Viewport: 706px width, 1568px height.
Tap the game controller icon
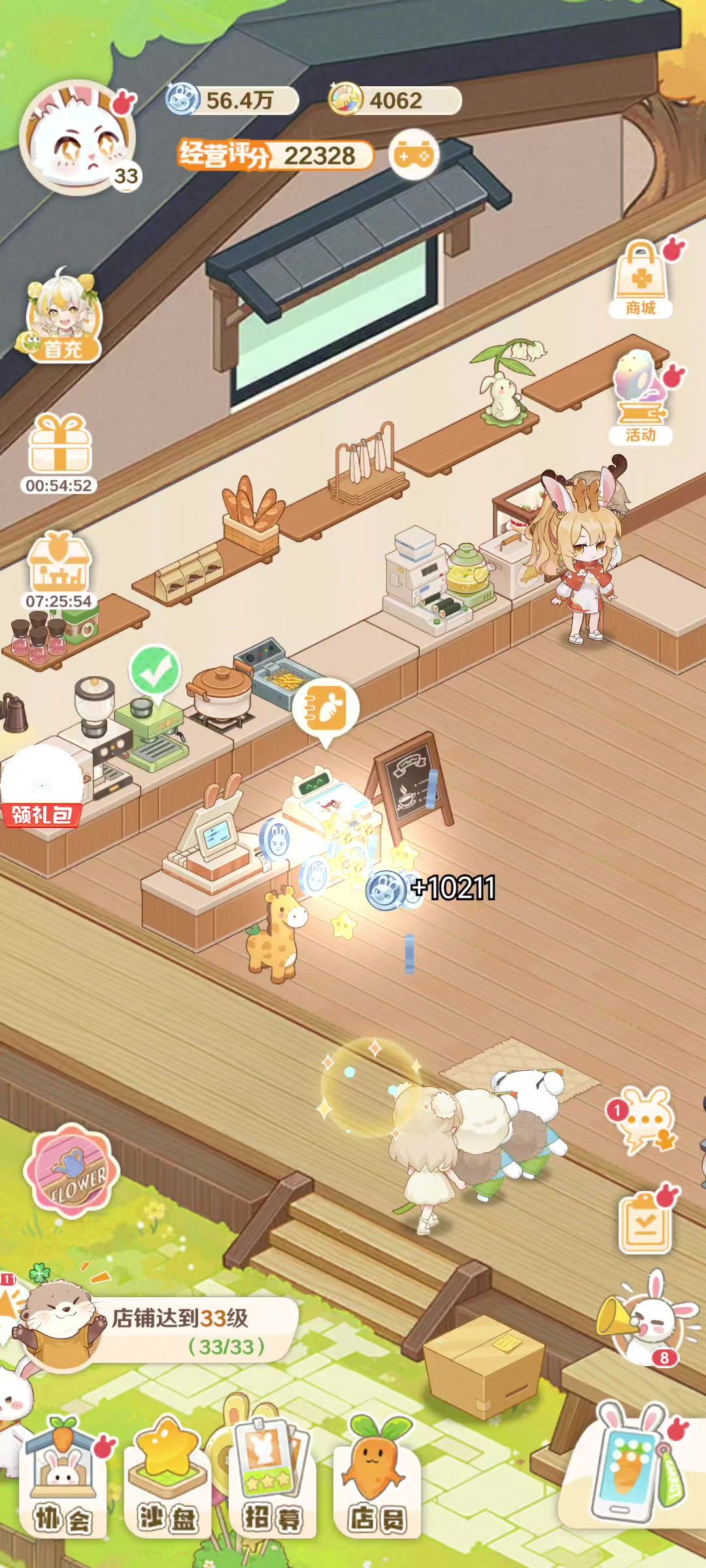click(x=413, y=155)
